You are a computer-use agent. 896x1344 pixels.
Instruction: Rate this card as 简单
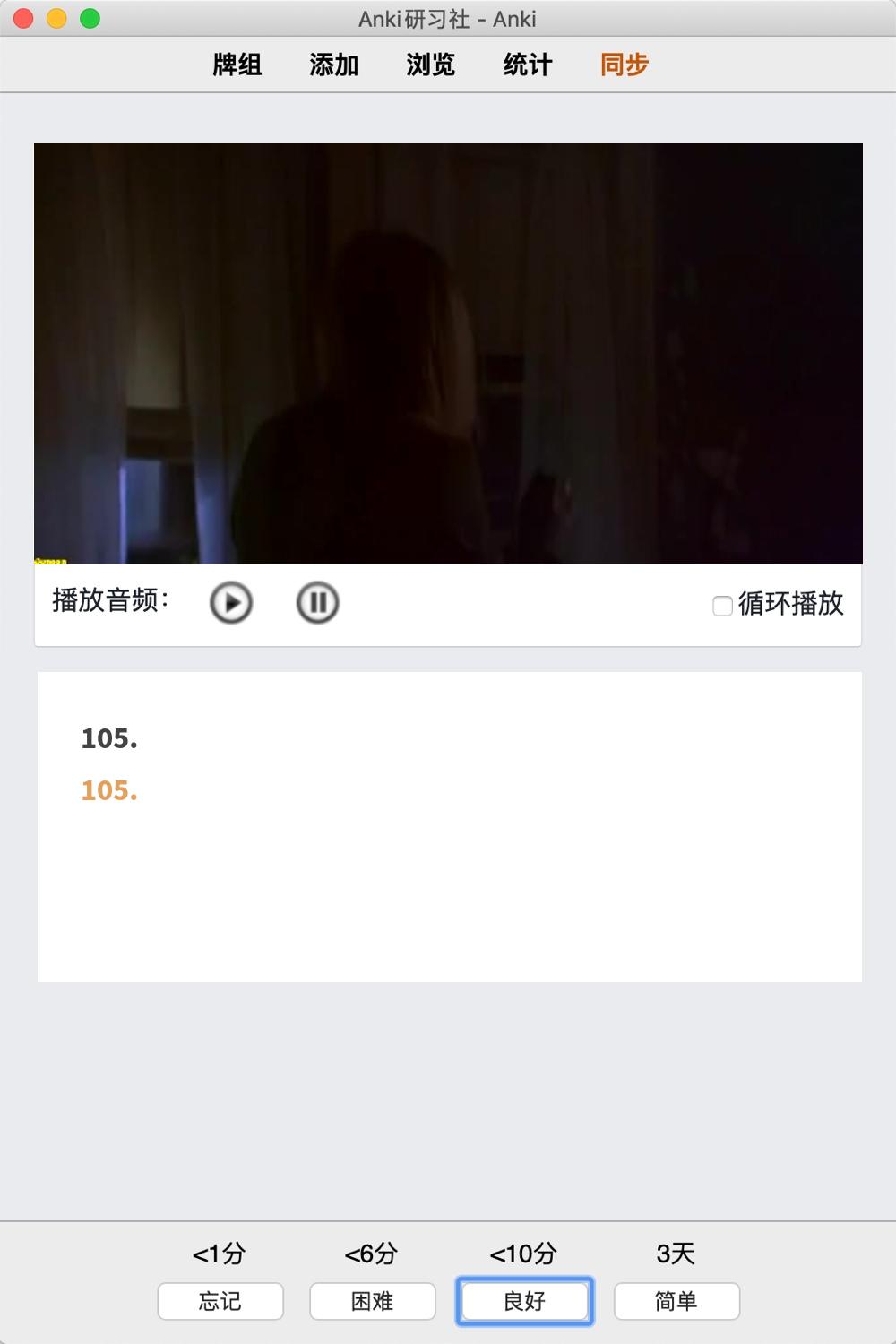coord(676,1301)
